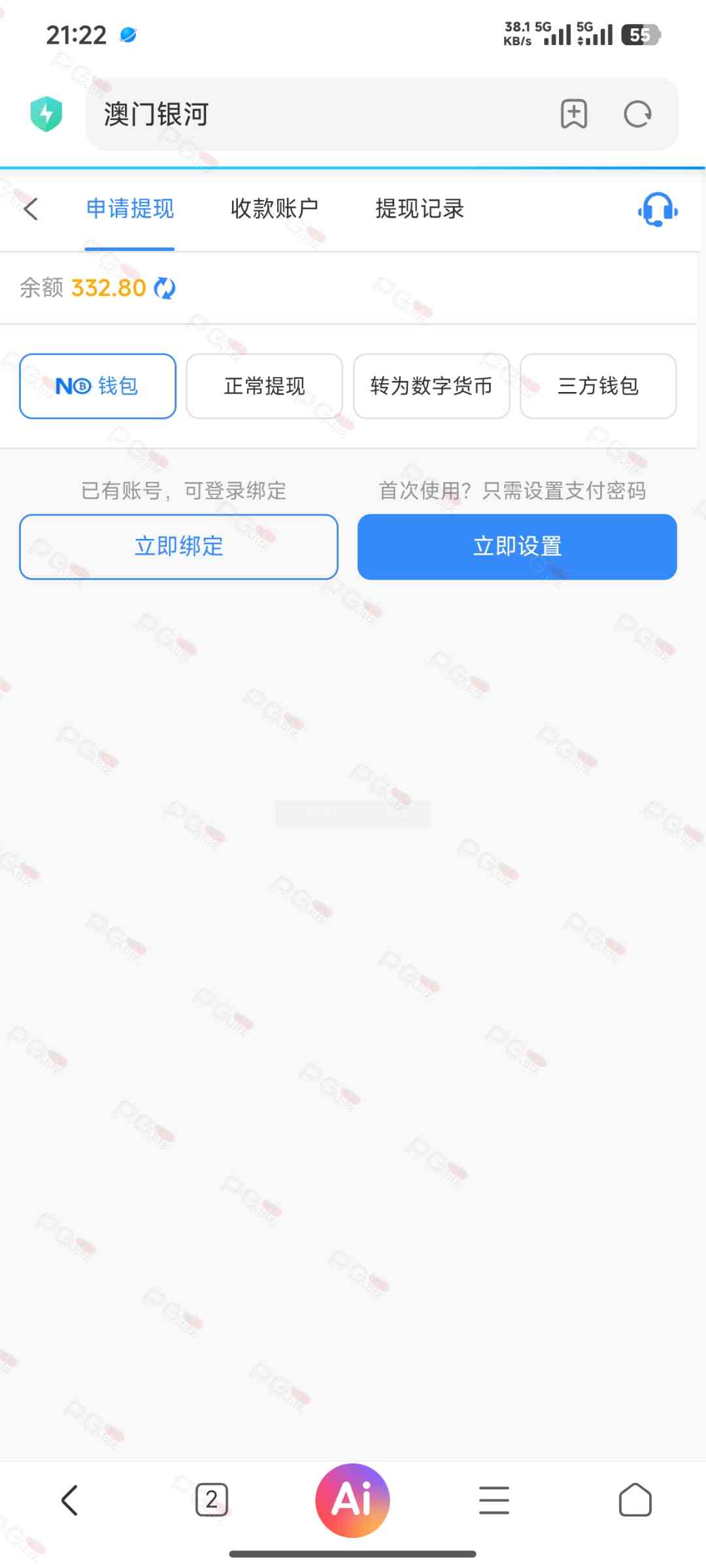
Task: Choose 转为数字货币 option
Action: tap(431, 386)
